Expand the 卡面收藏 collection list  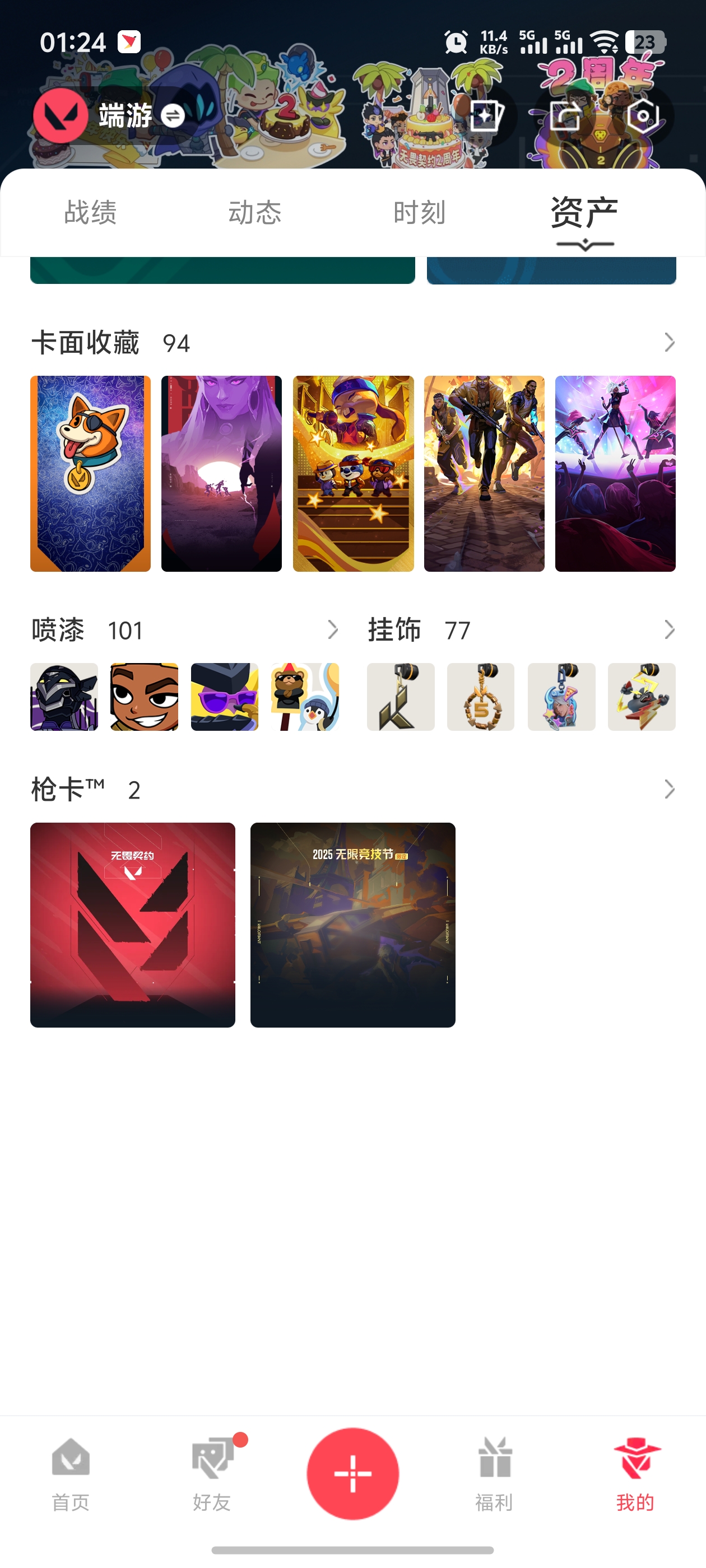point(669,343)
